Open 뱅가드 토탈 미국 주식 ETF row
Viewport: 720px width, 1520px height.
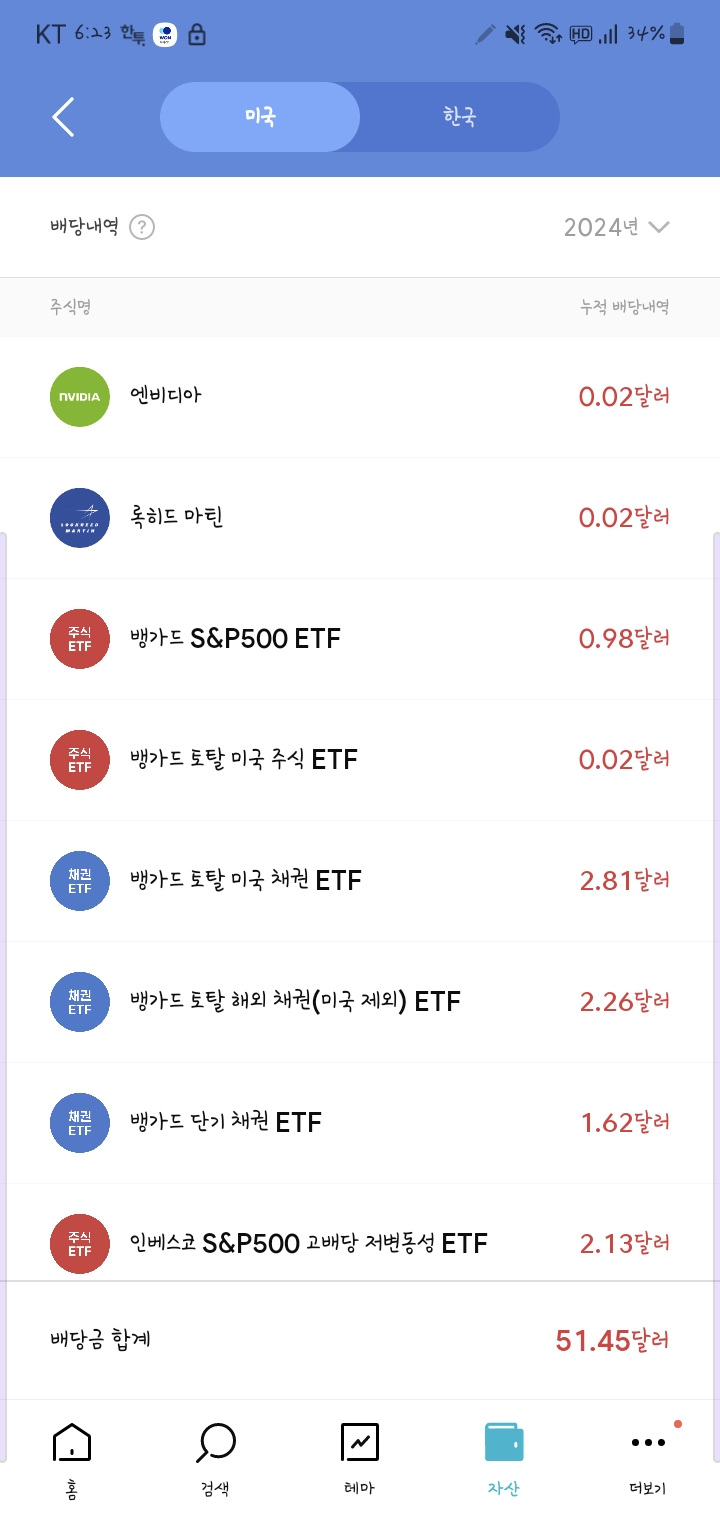click(x=360, y=760)
